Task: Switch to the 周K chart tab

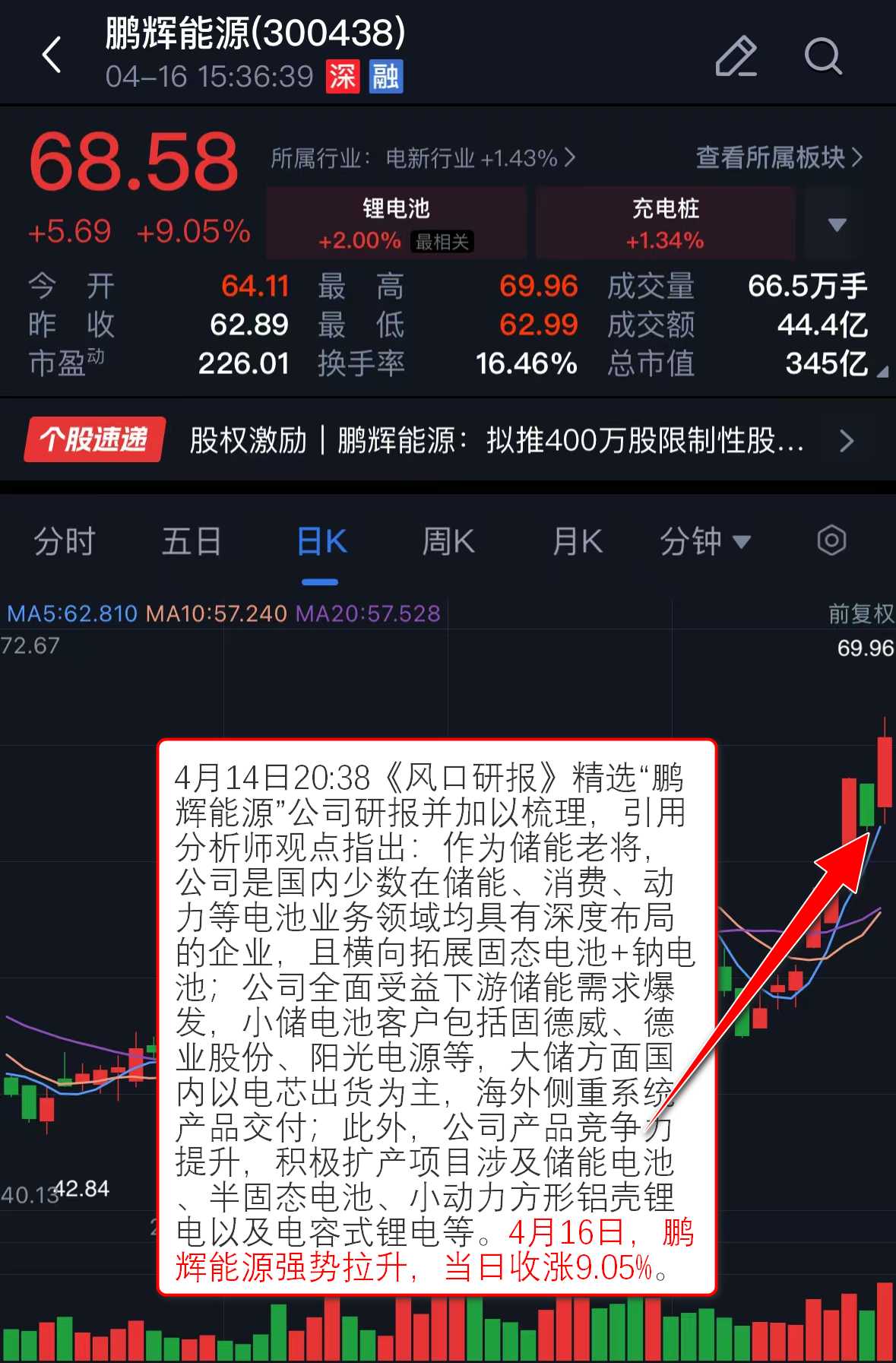Action: [x=448, y=542]
